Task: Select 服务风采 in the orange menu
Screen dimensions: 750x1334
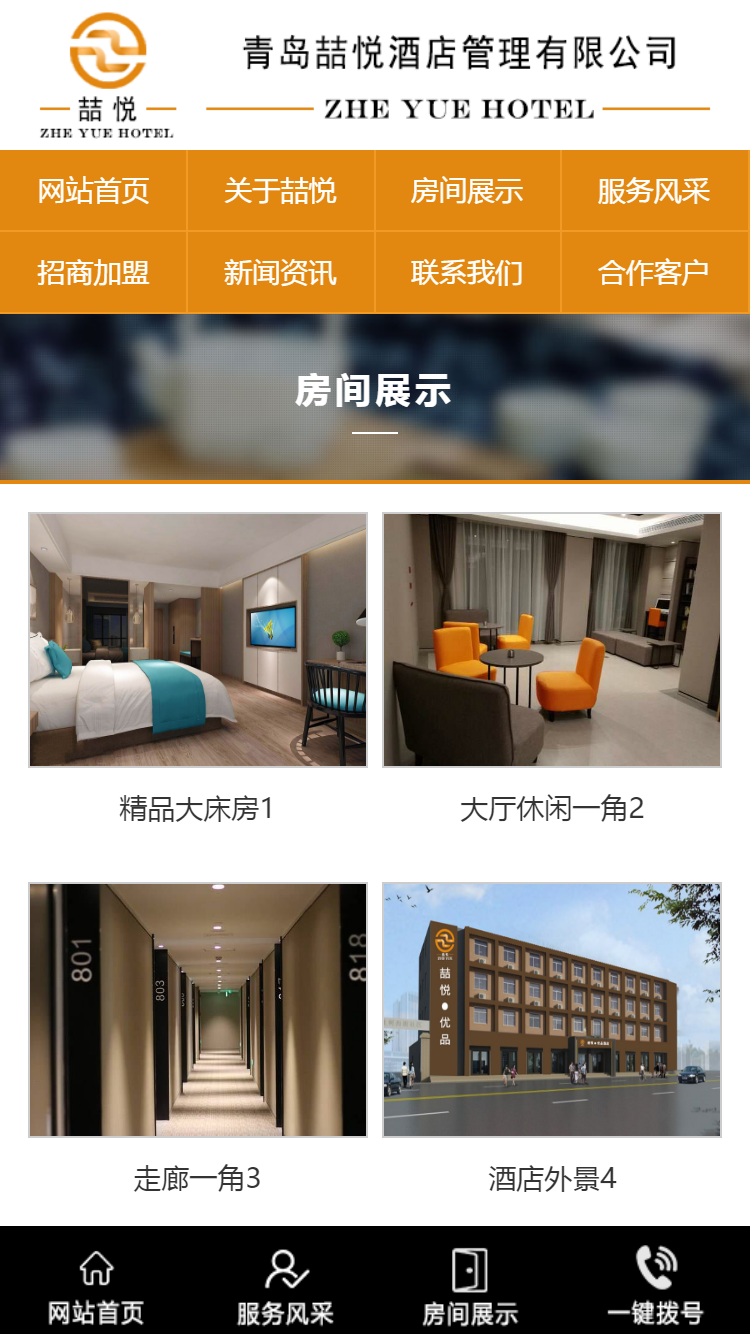Action: [655, 191]
